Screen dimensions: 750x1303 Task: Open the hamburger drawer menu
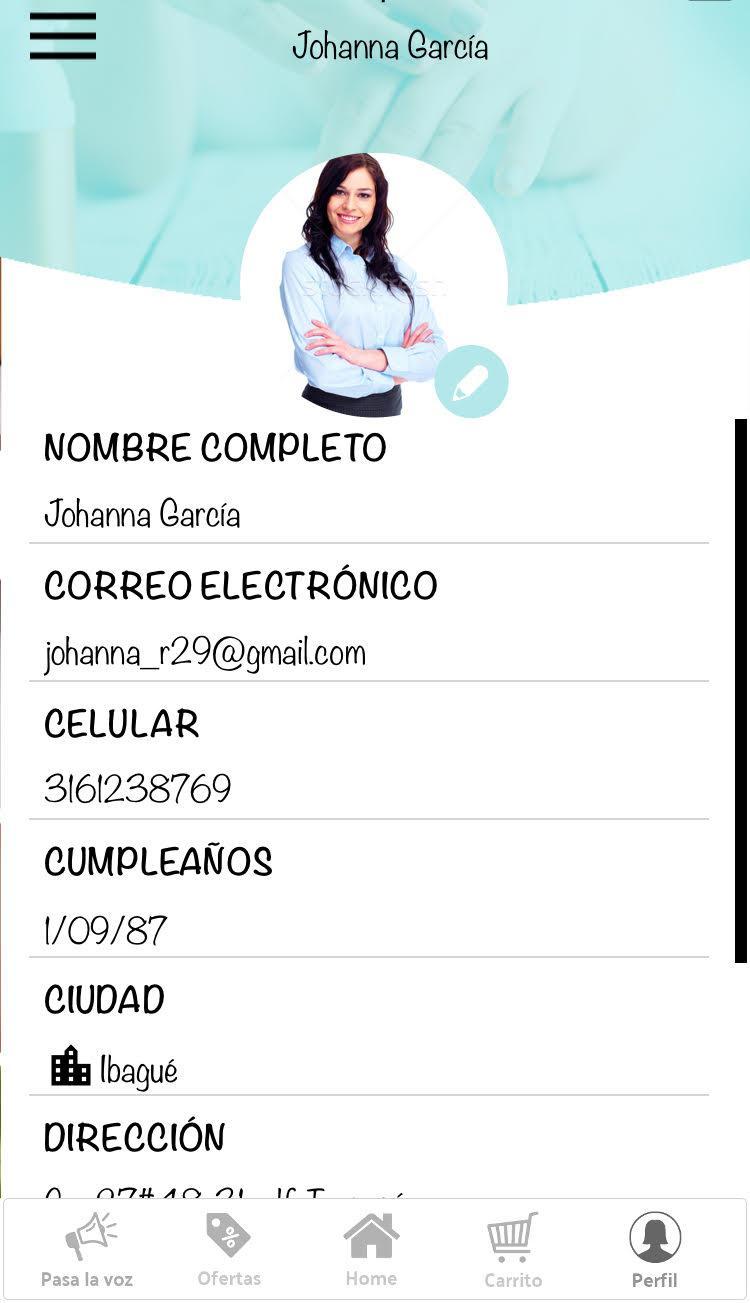point(62,37)
